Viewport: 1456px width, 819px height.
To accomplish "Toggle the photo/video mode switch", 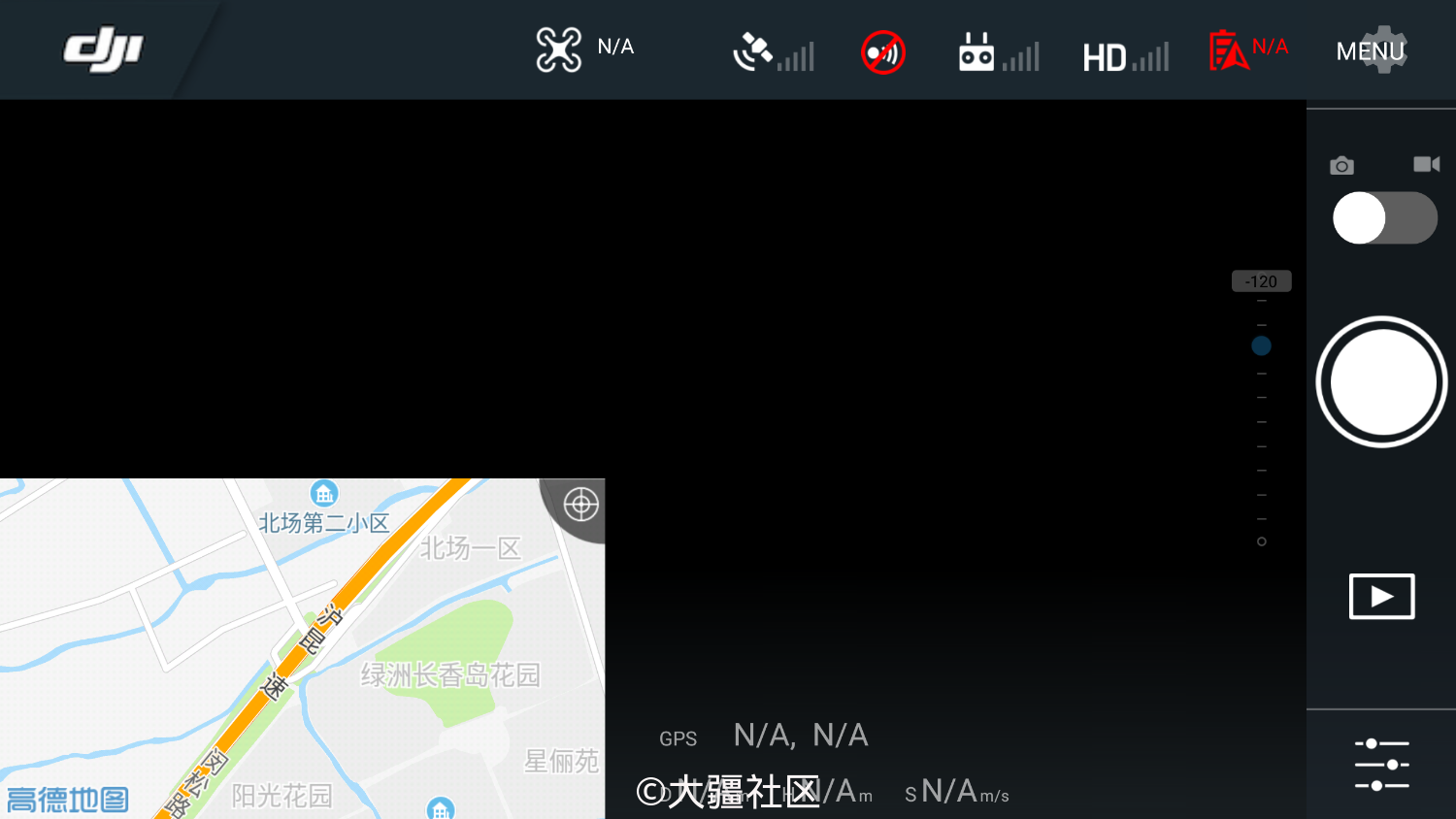I will tap(1384, 218).
